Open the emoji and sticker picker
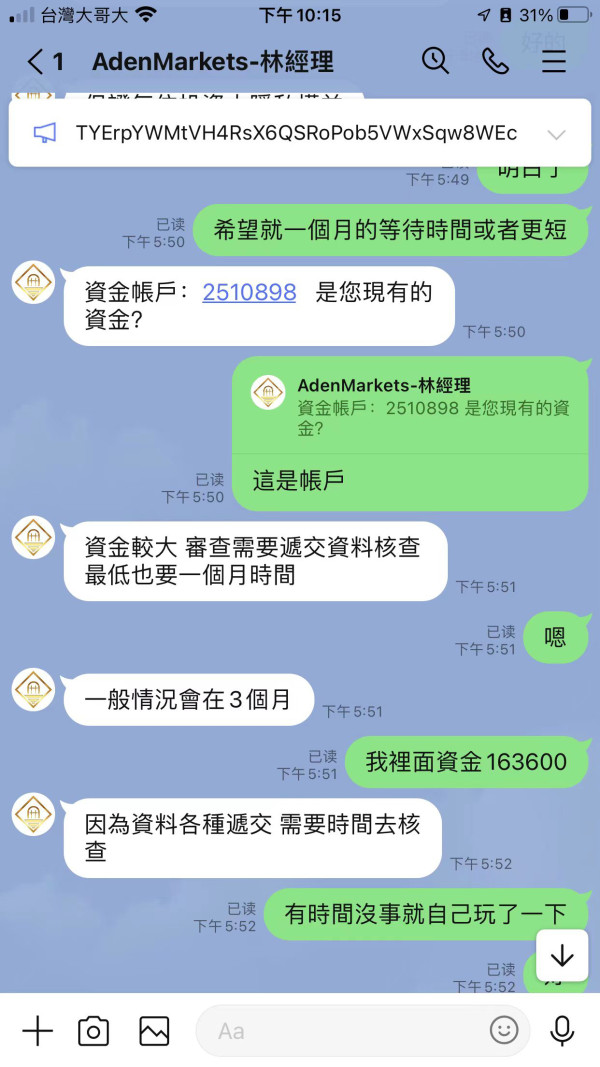 [x=504, y=1031]
